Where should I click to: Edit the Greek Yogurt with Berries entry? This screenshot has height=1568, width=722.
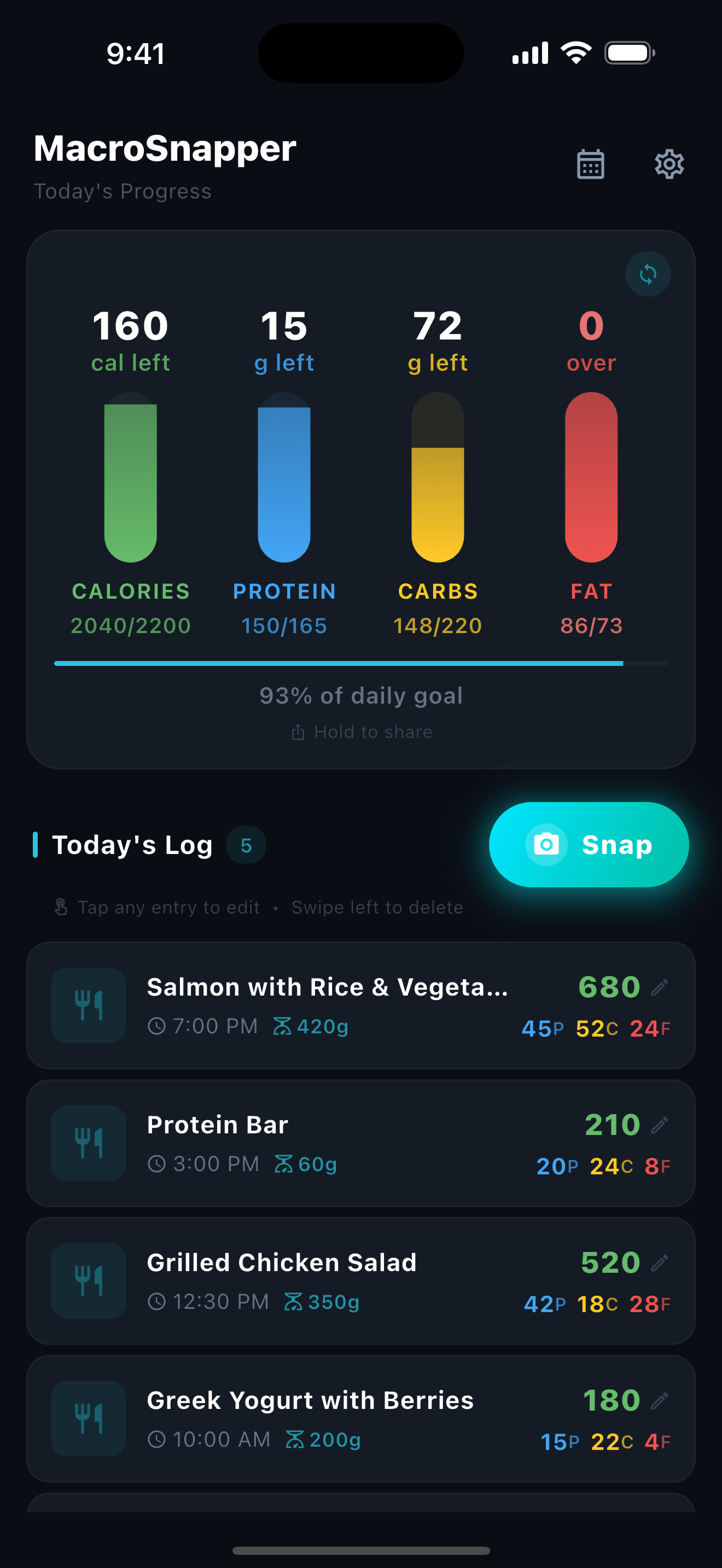point(659,1401)
